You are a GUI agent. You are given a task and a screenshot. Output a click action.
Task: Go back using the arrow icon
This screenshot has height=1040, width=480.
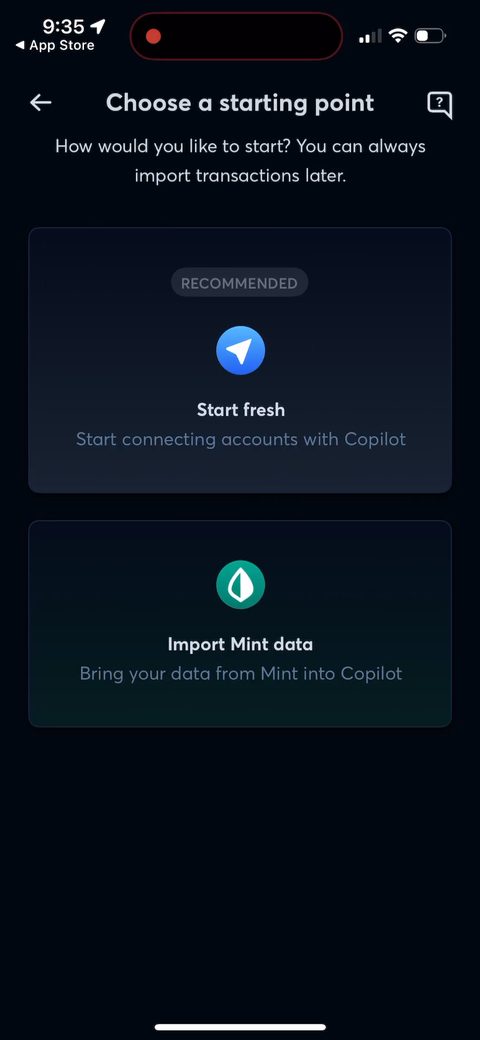41,102
